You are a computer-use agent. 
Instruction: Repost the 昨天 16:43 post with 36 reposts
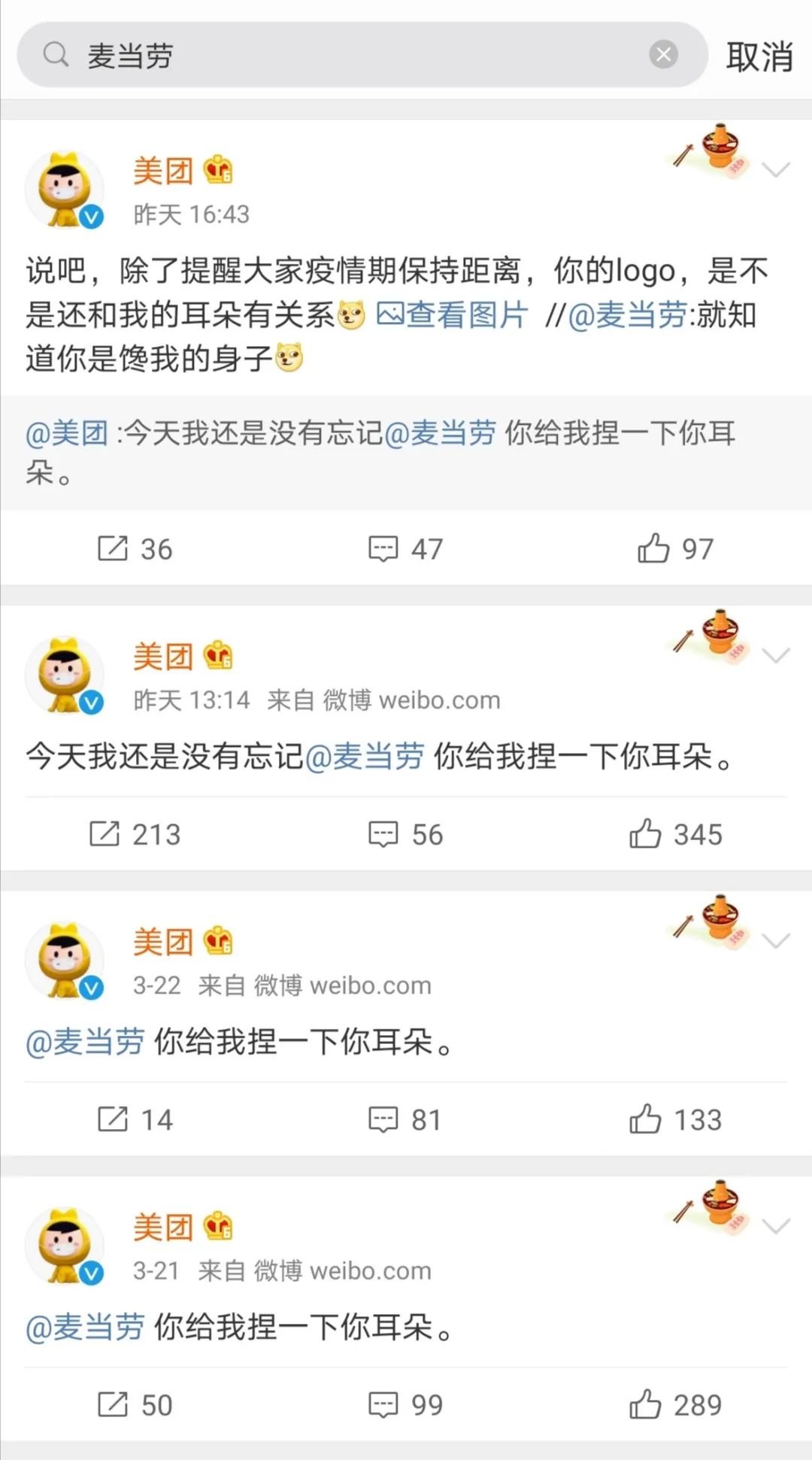[x=135, y=549]
